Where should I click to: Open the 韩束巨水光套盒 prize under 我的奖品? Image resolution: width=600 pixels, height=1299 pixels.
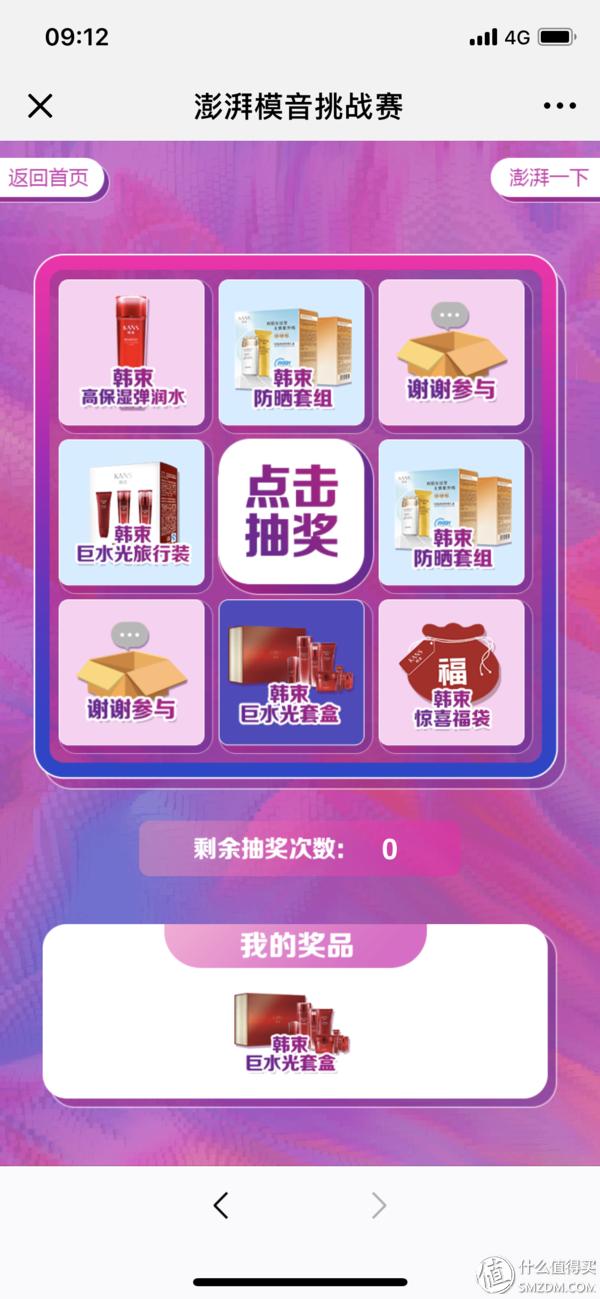[x=291, y=1032]
